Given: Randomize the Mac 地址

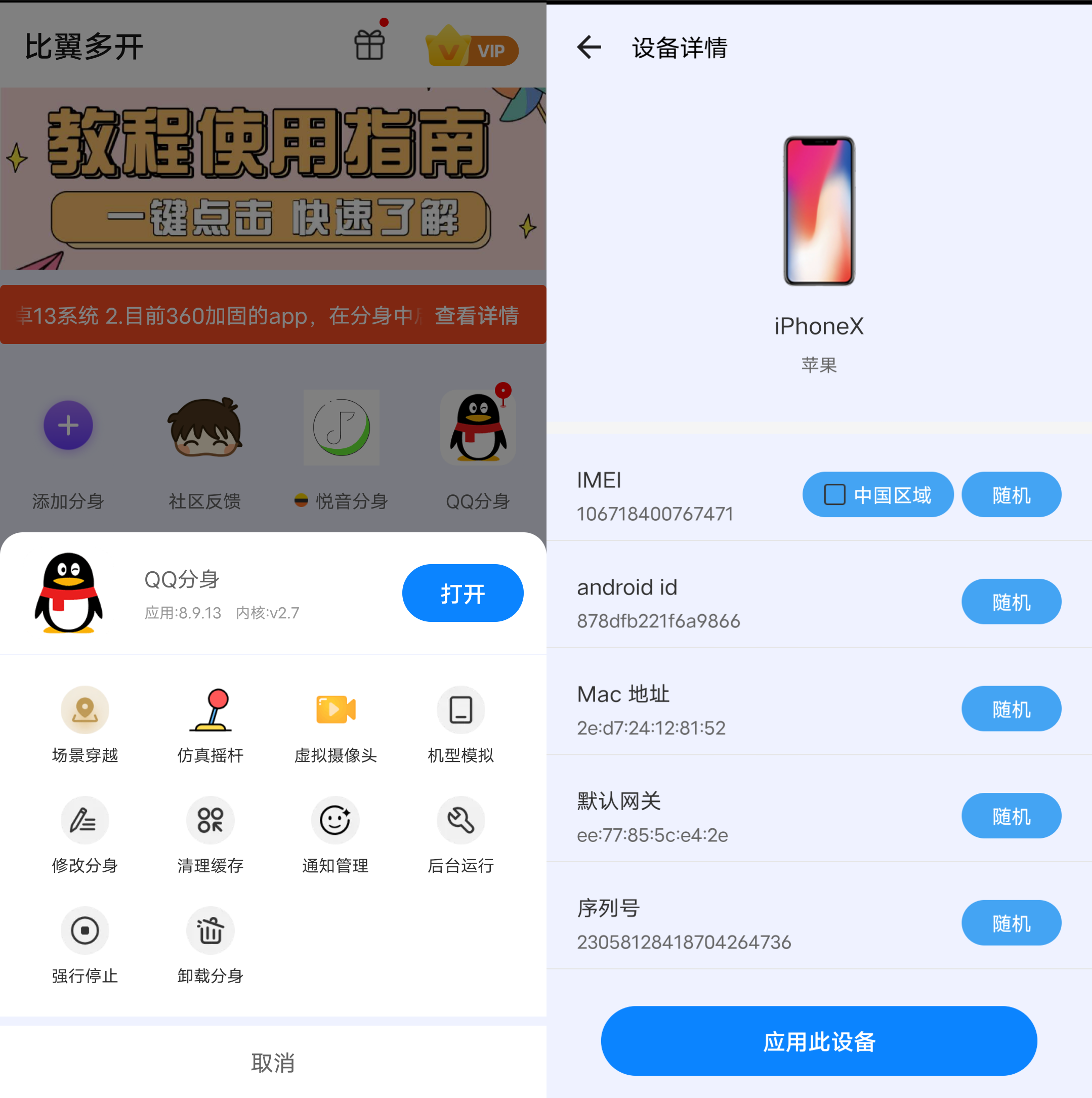Looking at the screenshot, I should 1011,709.
